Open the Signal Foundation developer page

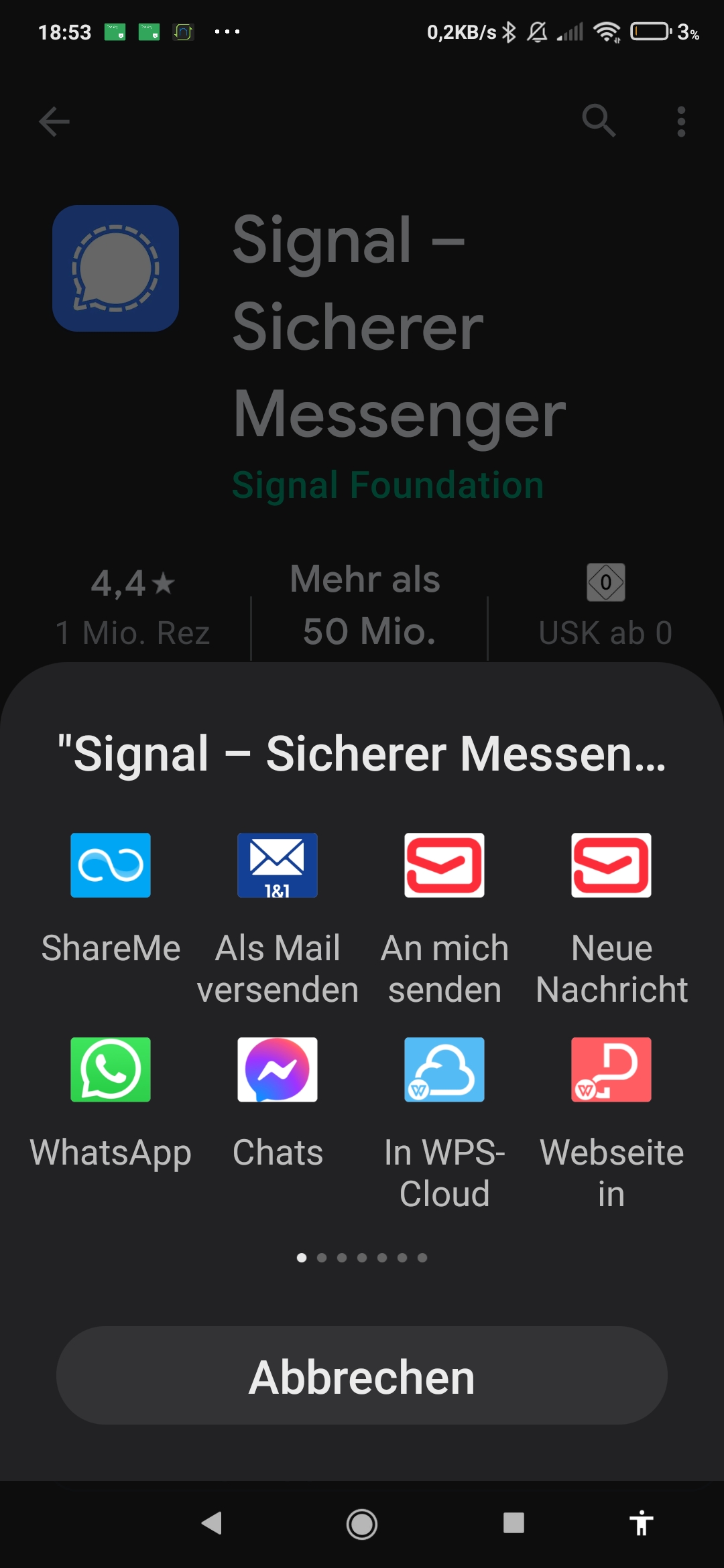tap(387, 486)
